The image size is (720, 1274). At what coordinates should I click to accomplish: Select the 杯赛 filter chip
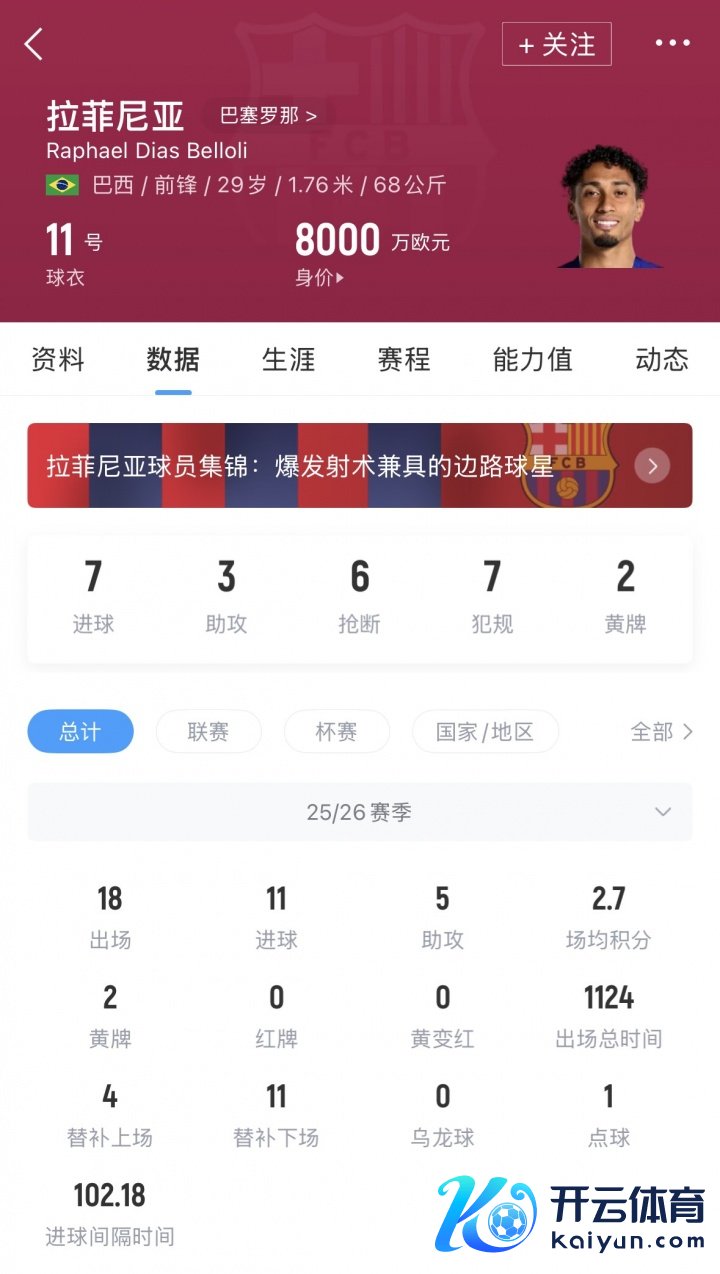[x=336, y=731]
